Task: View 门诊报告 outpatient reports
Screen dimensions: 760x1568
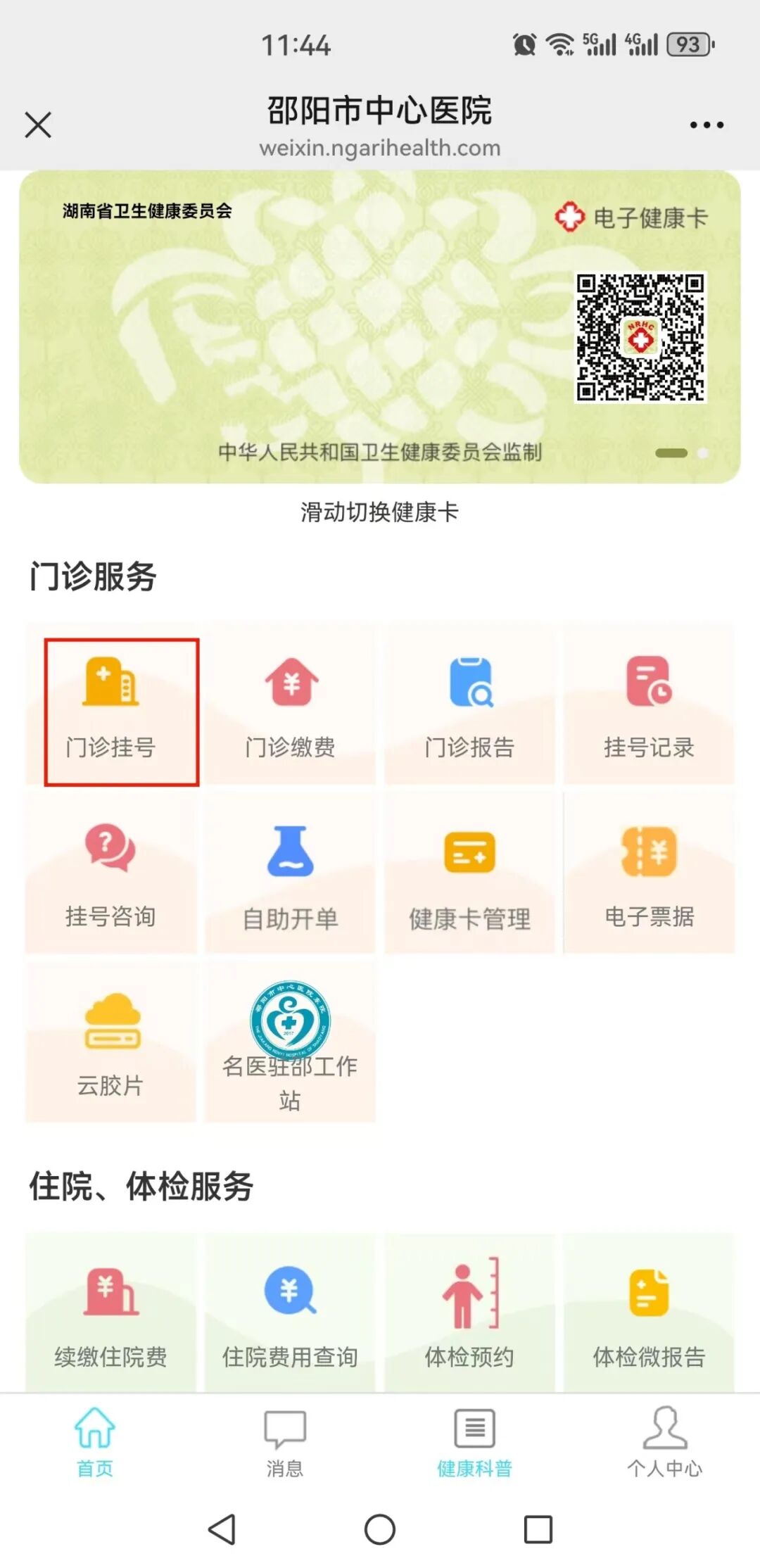Action: pos(470,706)
